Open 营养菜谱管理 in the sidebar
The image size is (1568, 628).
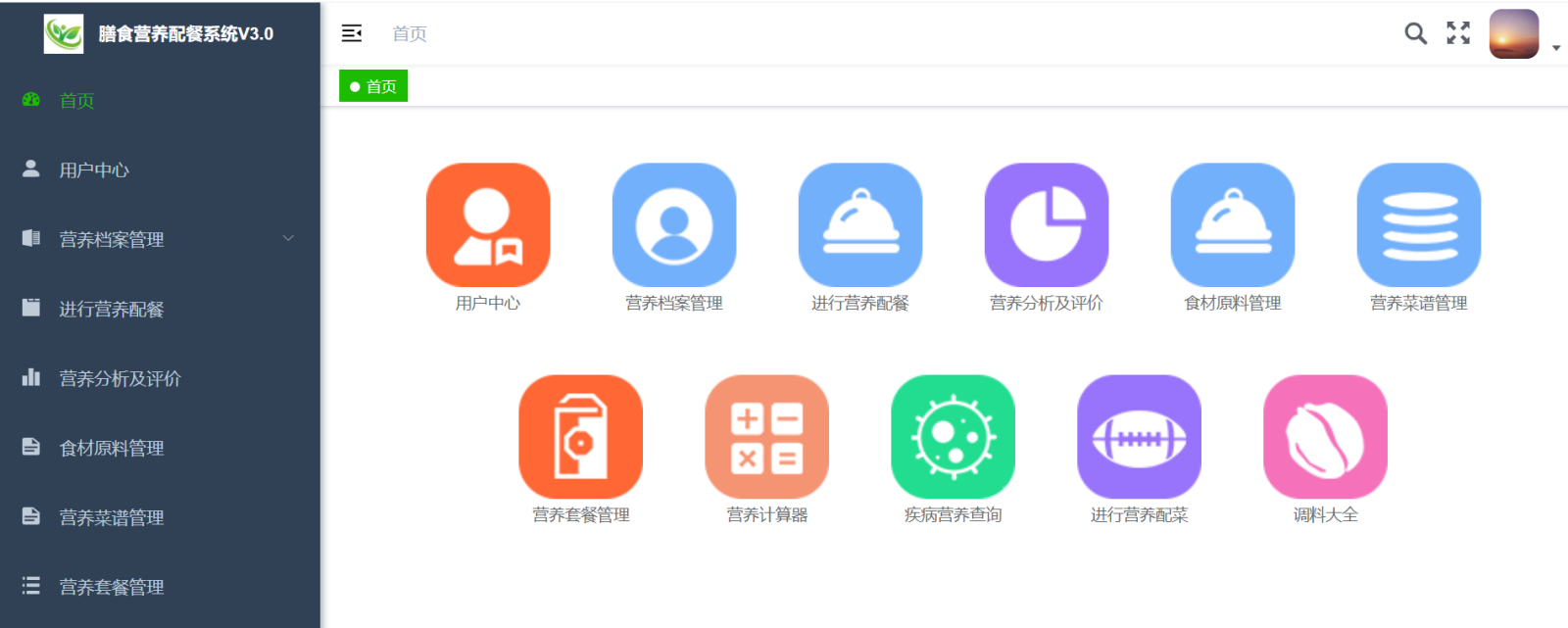point(111,518)
